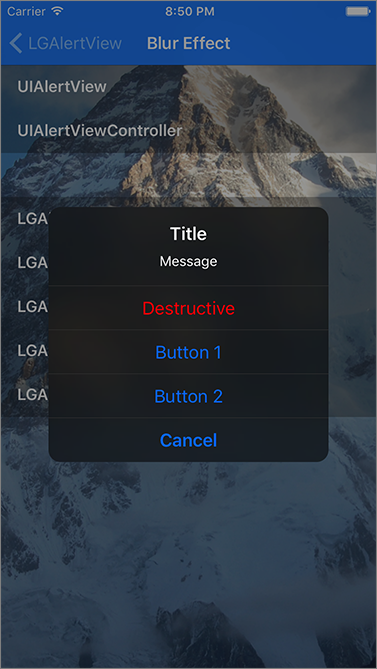Screen dimensions: 377x669
Task: Open the UIAlertView row
Action: click(x=188, y=87)
